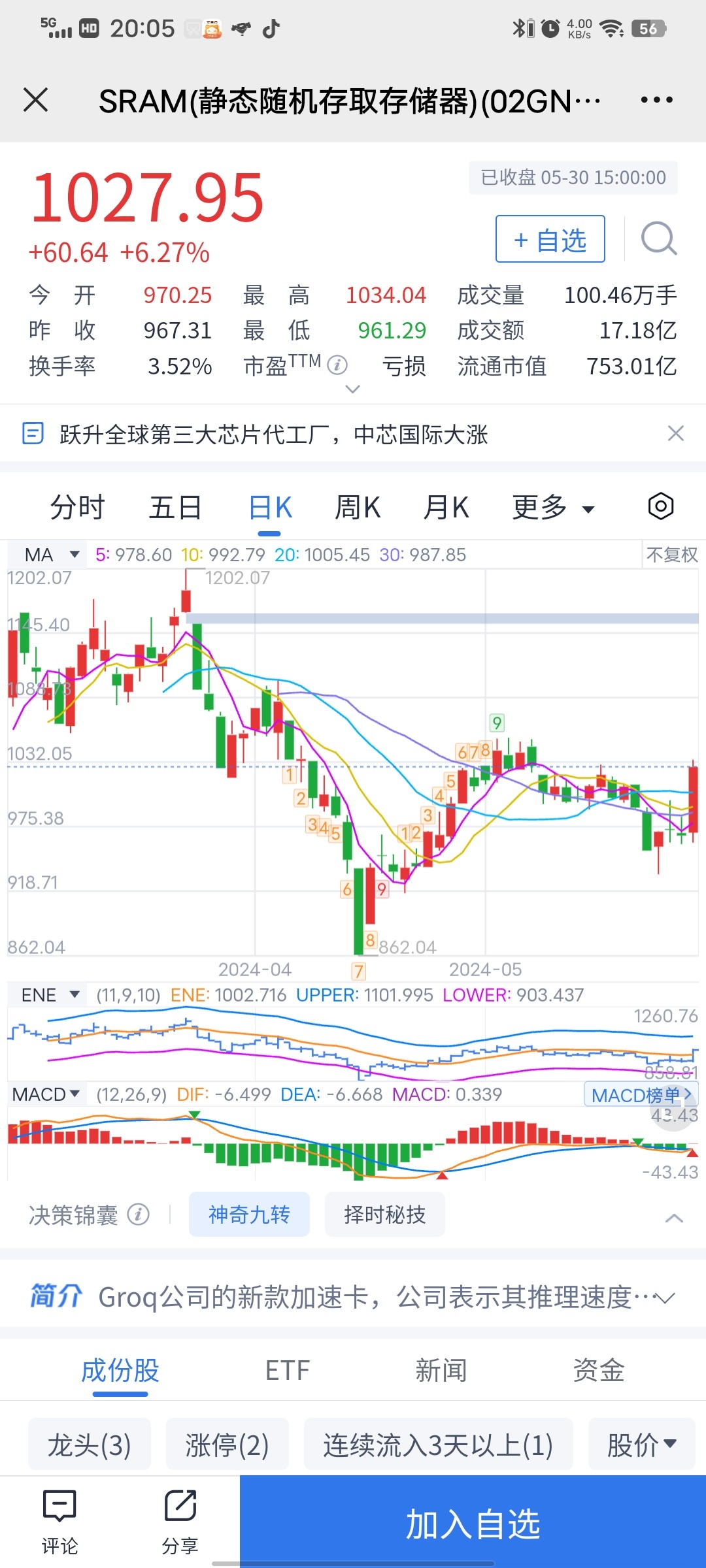The height and width of the screenshot is (1568, 706).
Task: Open chart settings hexagon icon
Action: 661,506
